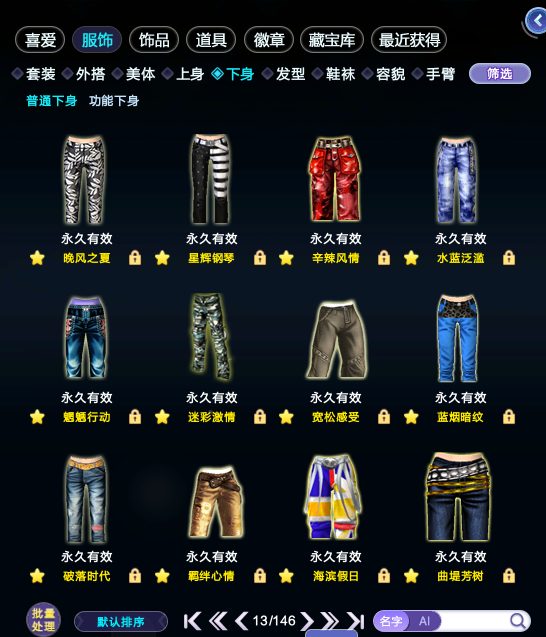Choose the 海滨假日 pants item
This screenshot has width=546, height=637.
[333, 498]
